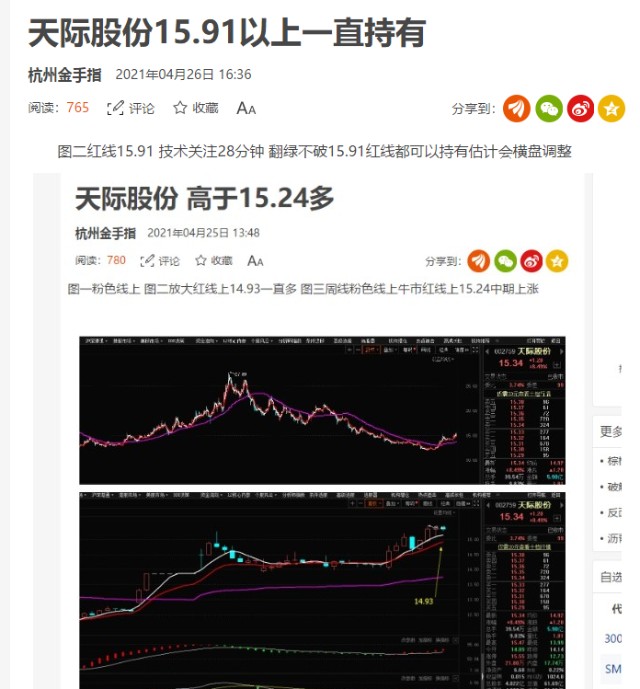This screenshot has width=640, height=689.
Task: Share to Weibo using the top red icon
Action: click(580, 108)
